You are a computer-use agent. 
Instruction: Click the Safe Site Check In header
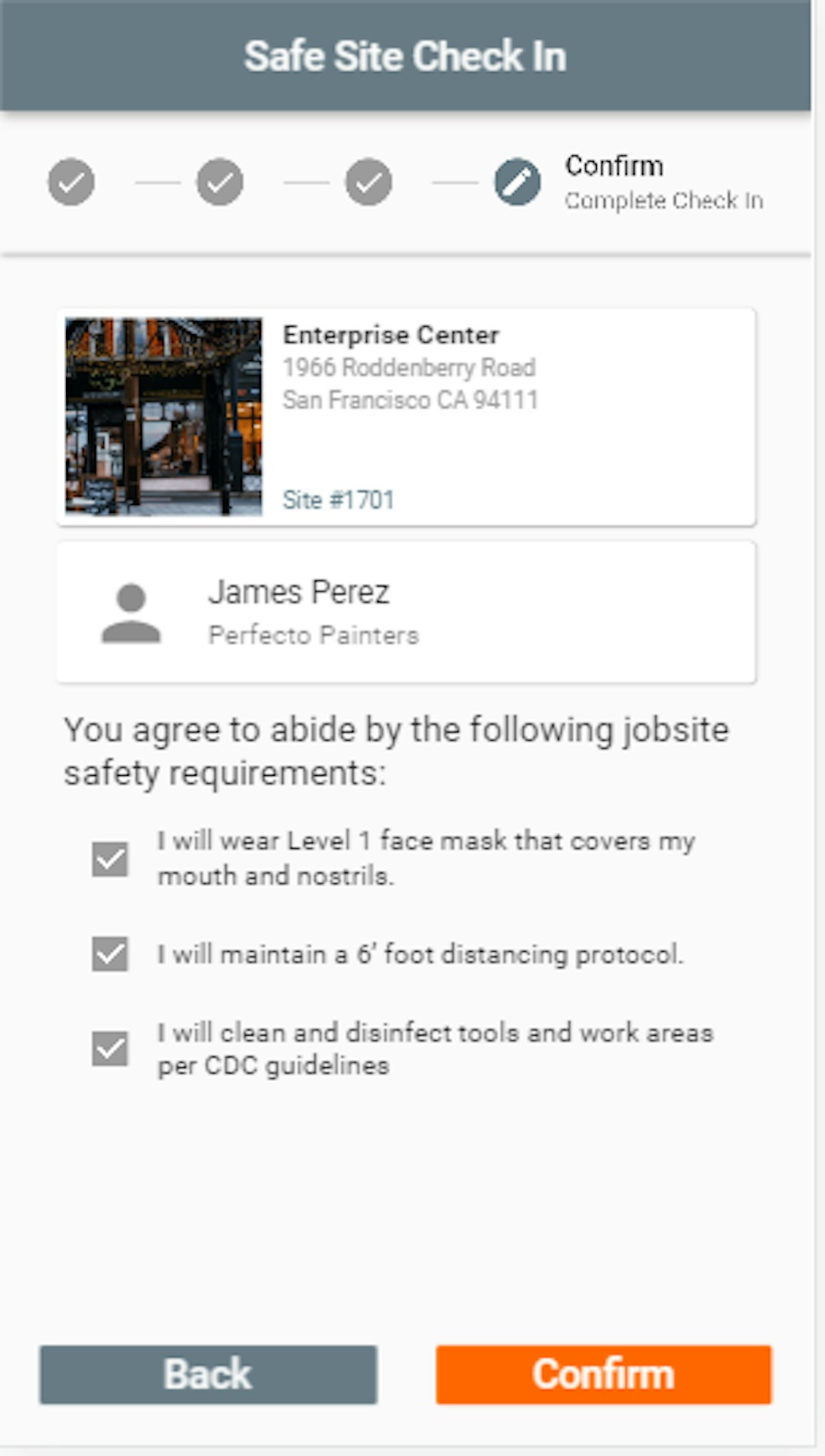click(407, 55)
